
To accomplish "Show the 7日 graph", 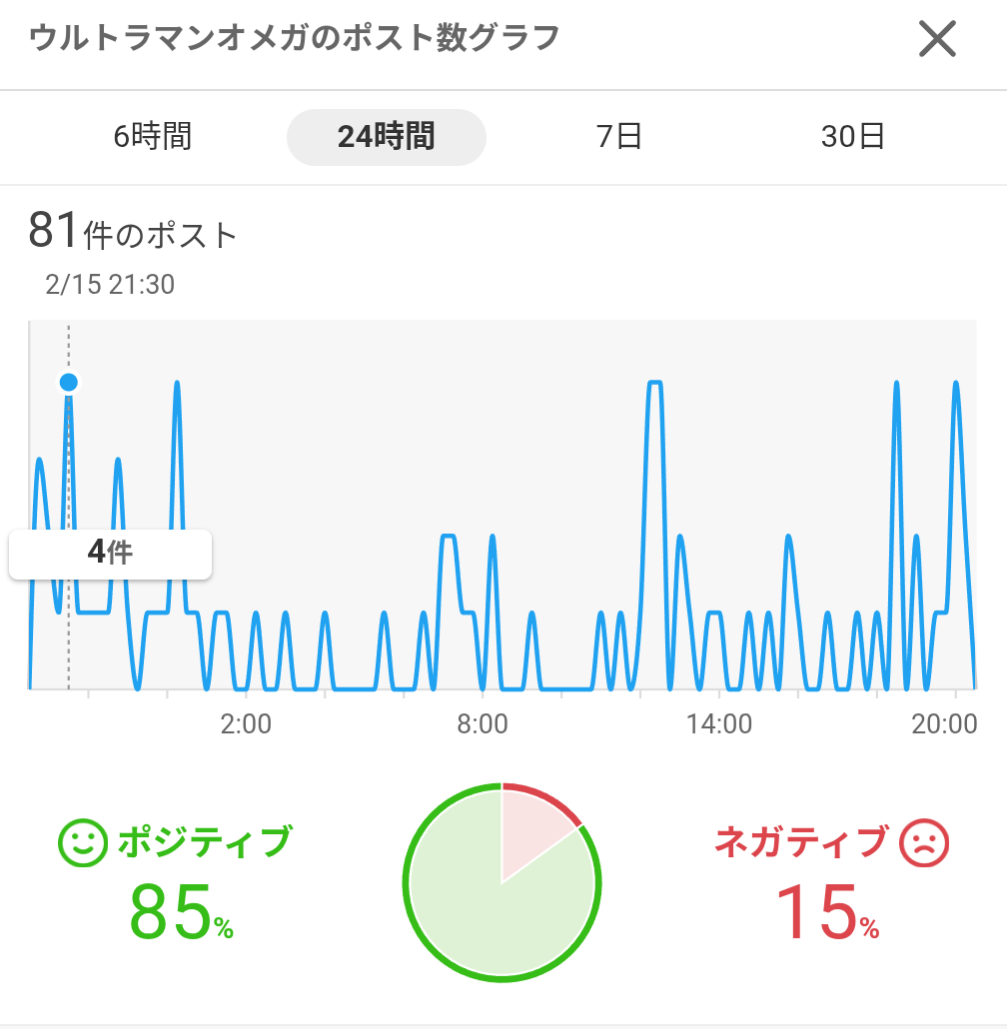I will [x=619, y=137].
